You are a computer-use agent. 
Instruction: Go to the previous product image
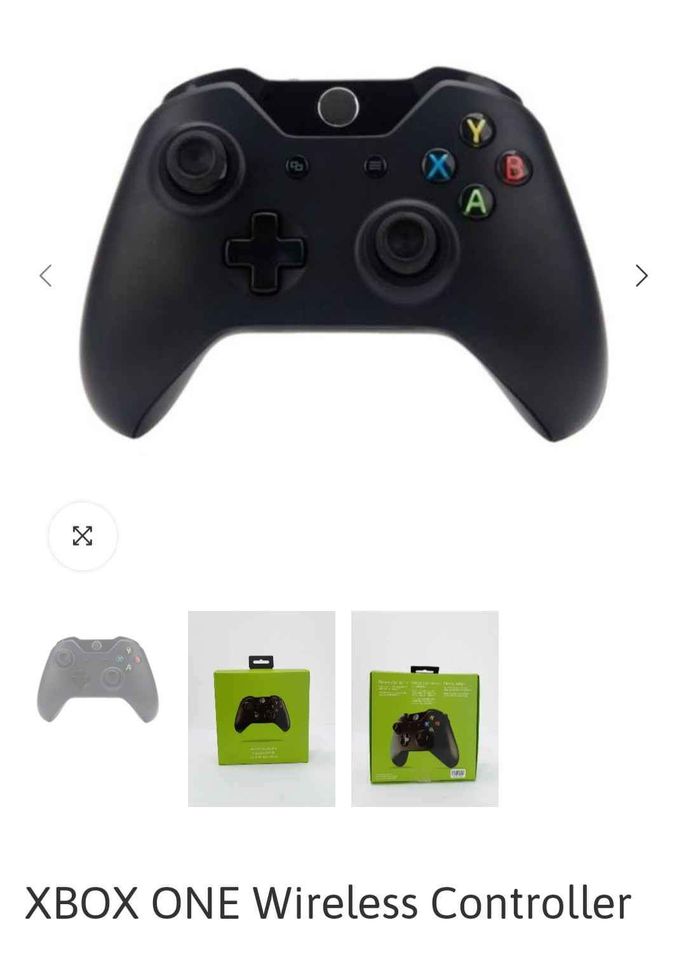coord(45,276)
